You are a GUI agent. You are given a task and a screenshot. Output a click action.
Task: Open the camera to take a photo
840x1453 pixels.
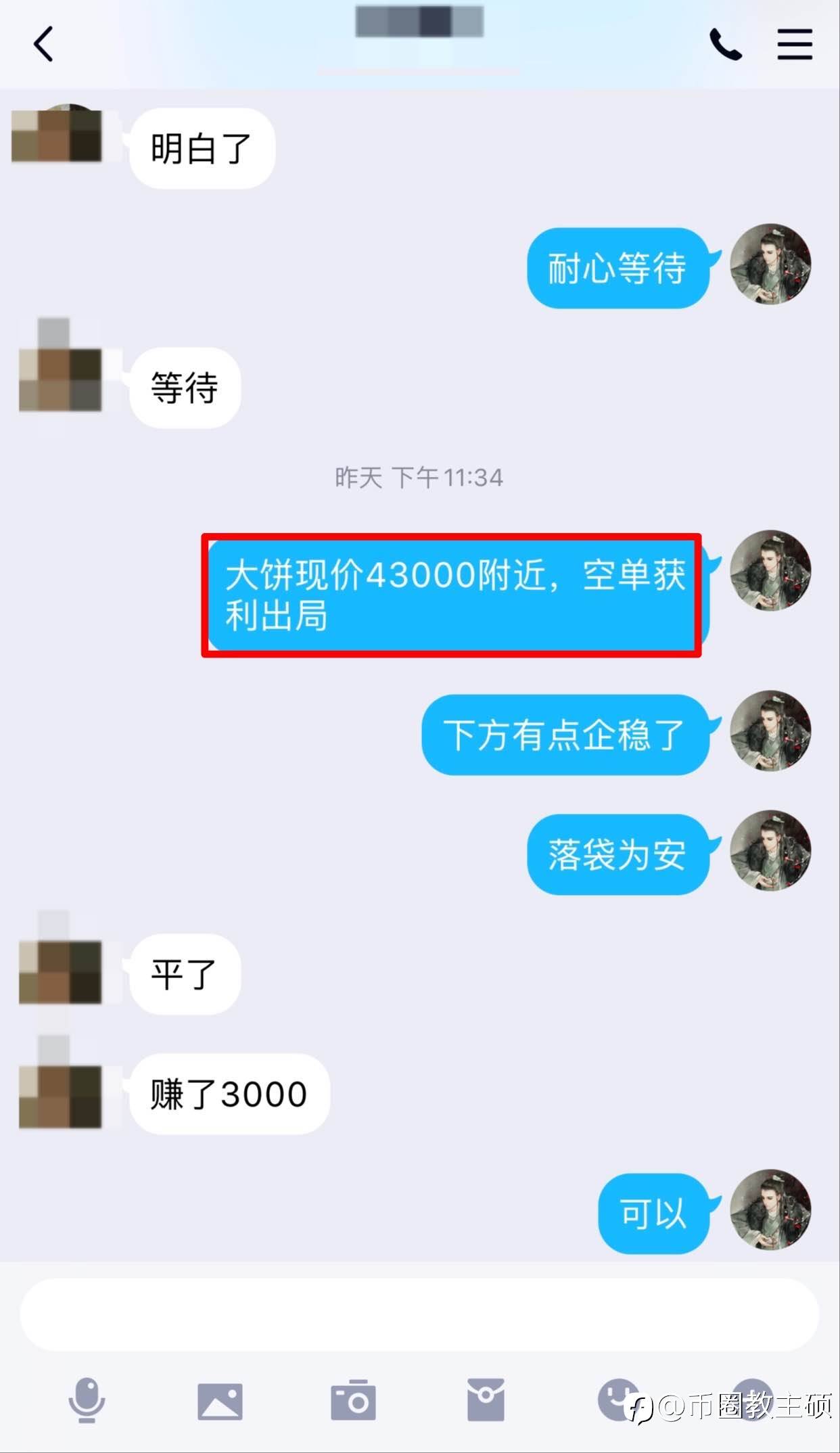pyautogui.click(x=353, y=1400)
